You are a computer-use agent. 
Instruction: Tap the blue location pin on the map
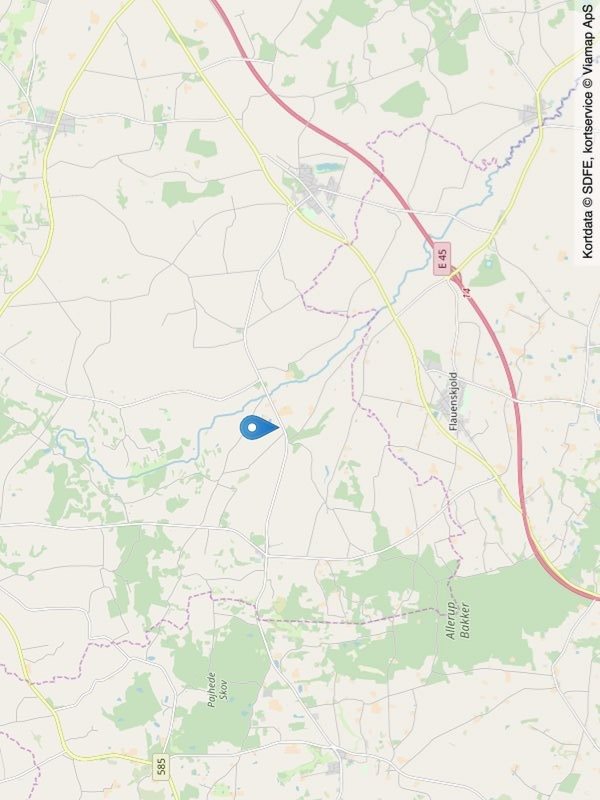256,428
